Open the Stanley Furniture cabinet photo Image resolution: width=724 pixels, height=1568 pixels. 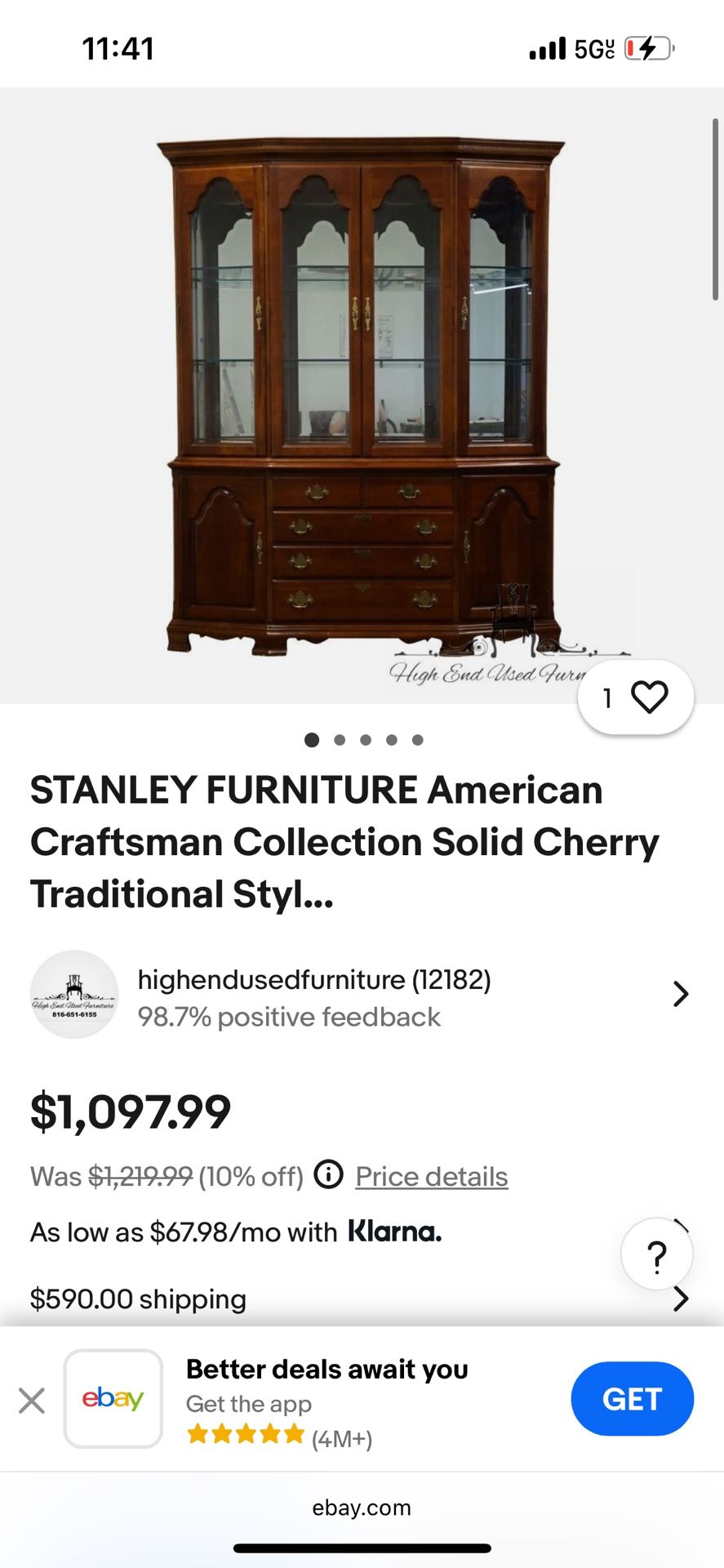(362, 396)
